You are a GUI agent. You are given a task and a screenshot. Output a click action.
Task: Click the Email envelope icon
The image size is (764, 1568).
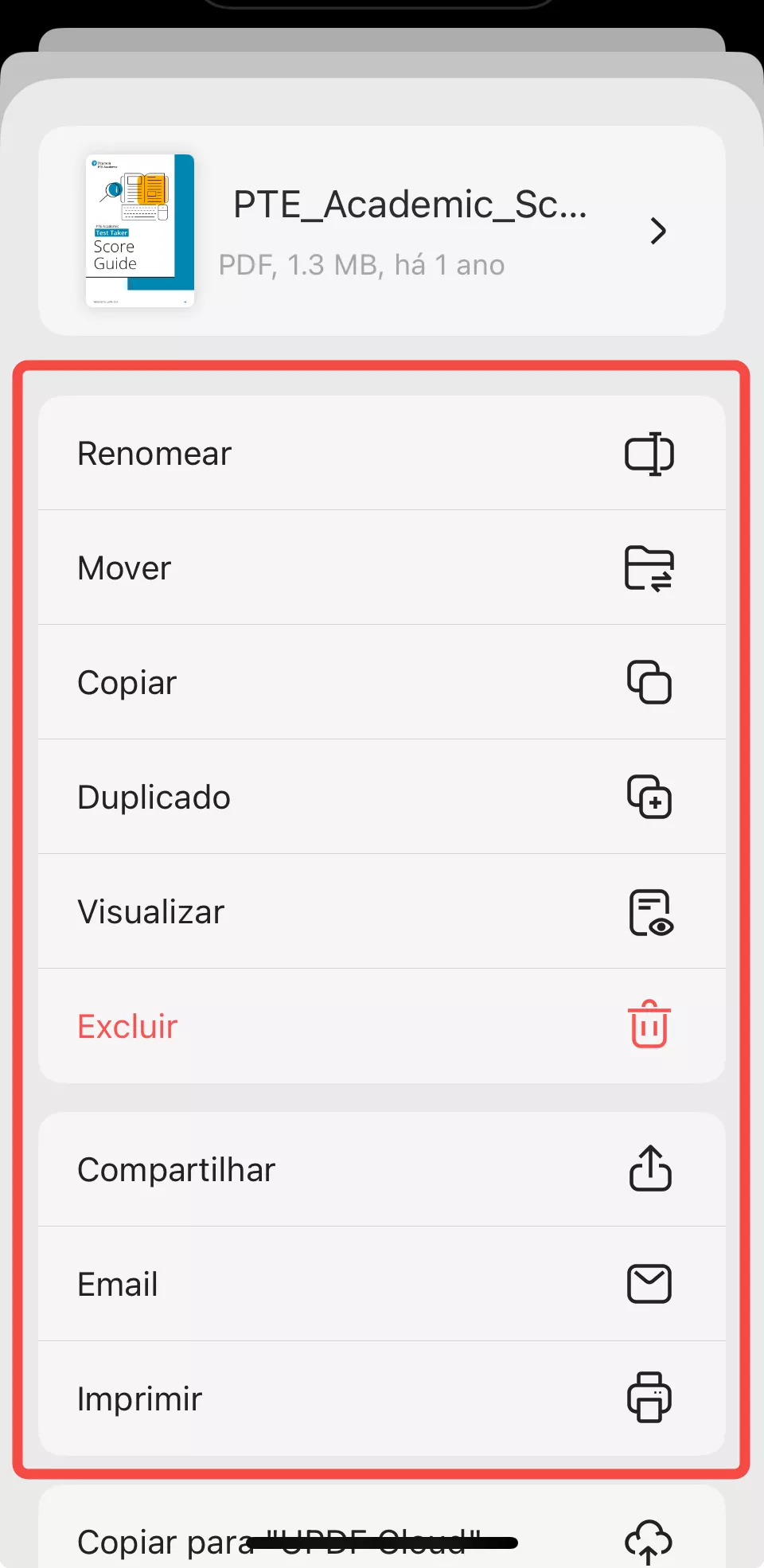coord(649,1283)
